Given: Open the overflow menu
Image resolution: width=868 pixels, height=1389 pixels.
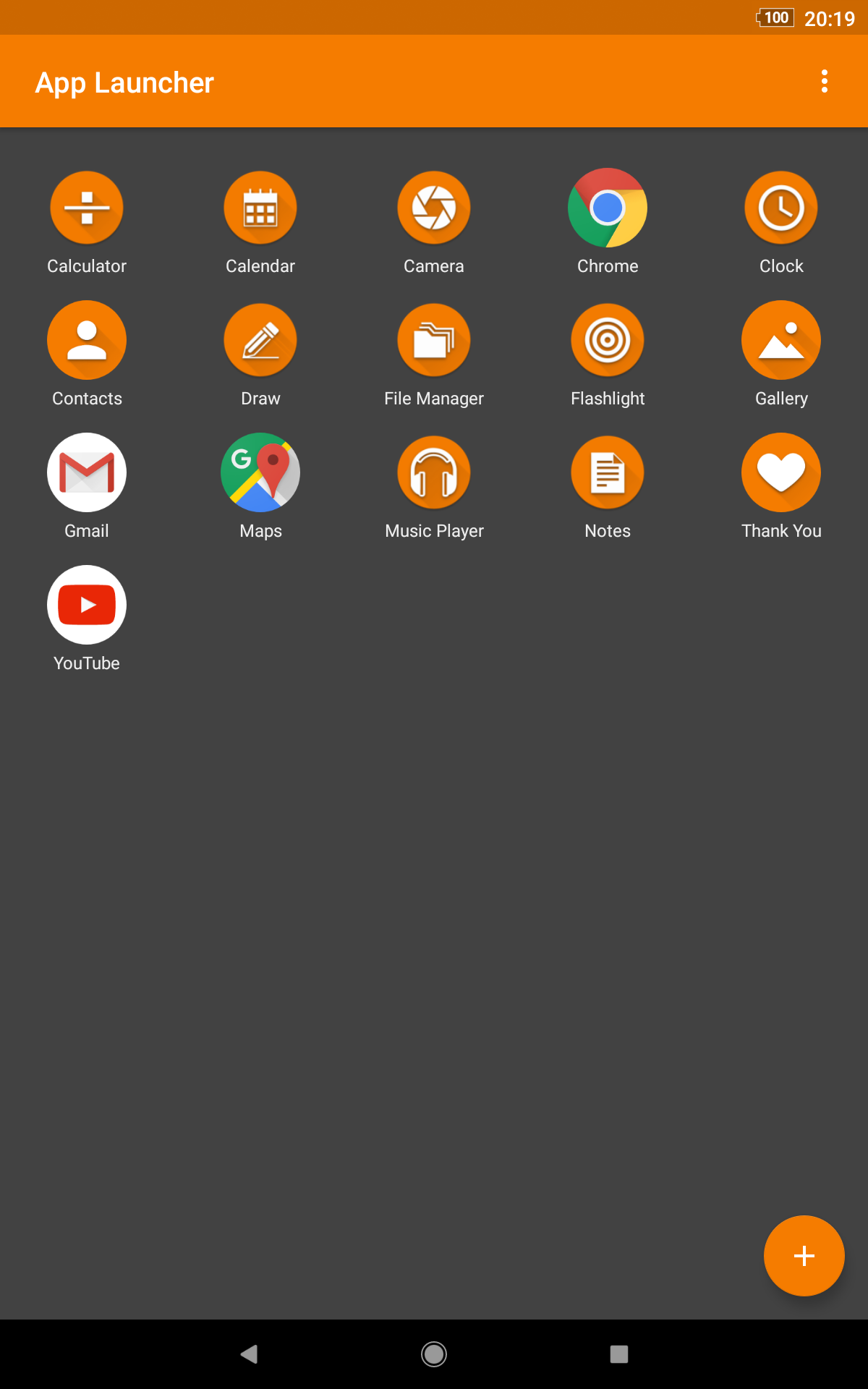Looking at the screenshot, I should point(824,82).
